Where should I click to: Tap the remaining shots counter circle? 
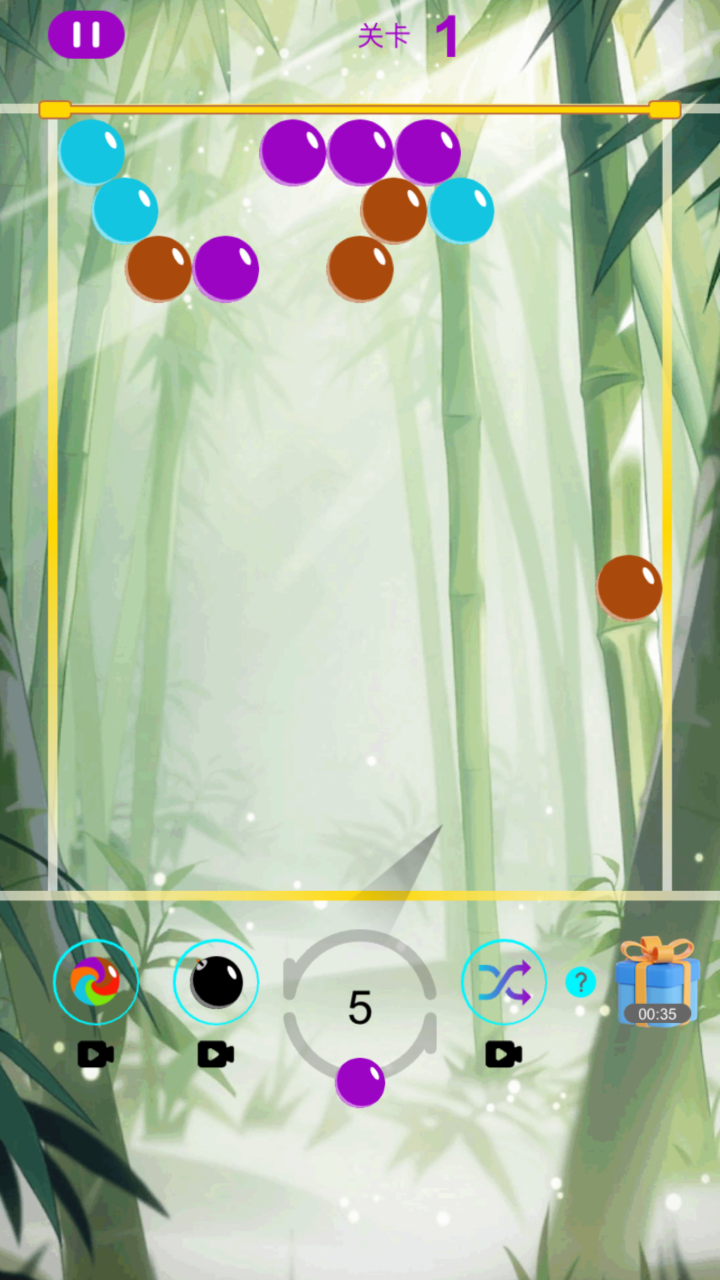click(360, 1008)
